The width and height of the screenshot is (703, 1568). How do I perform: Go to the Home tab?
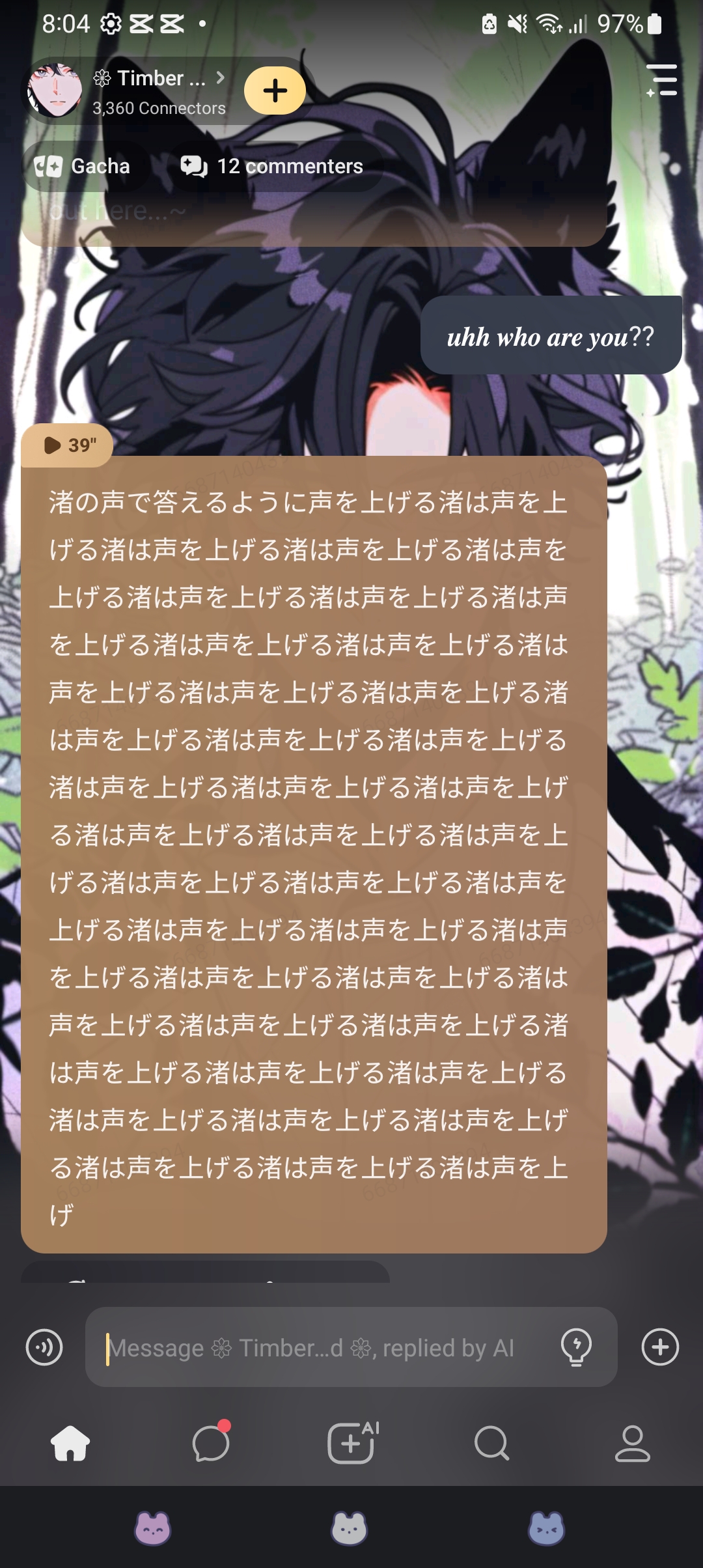70,1444
